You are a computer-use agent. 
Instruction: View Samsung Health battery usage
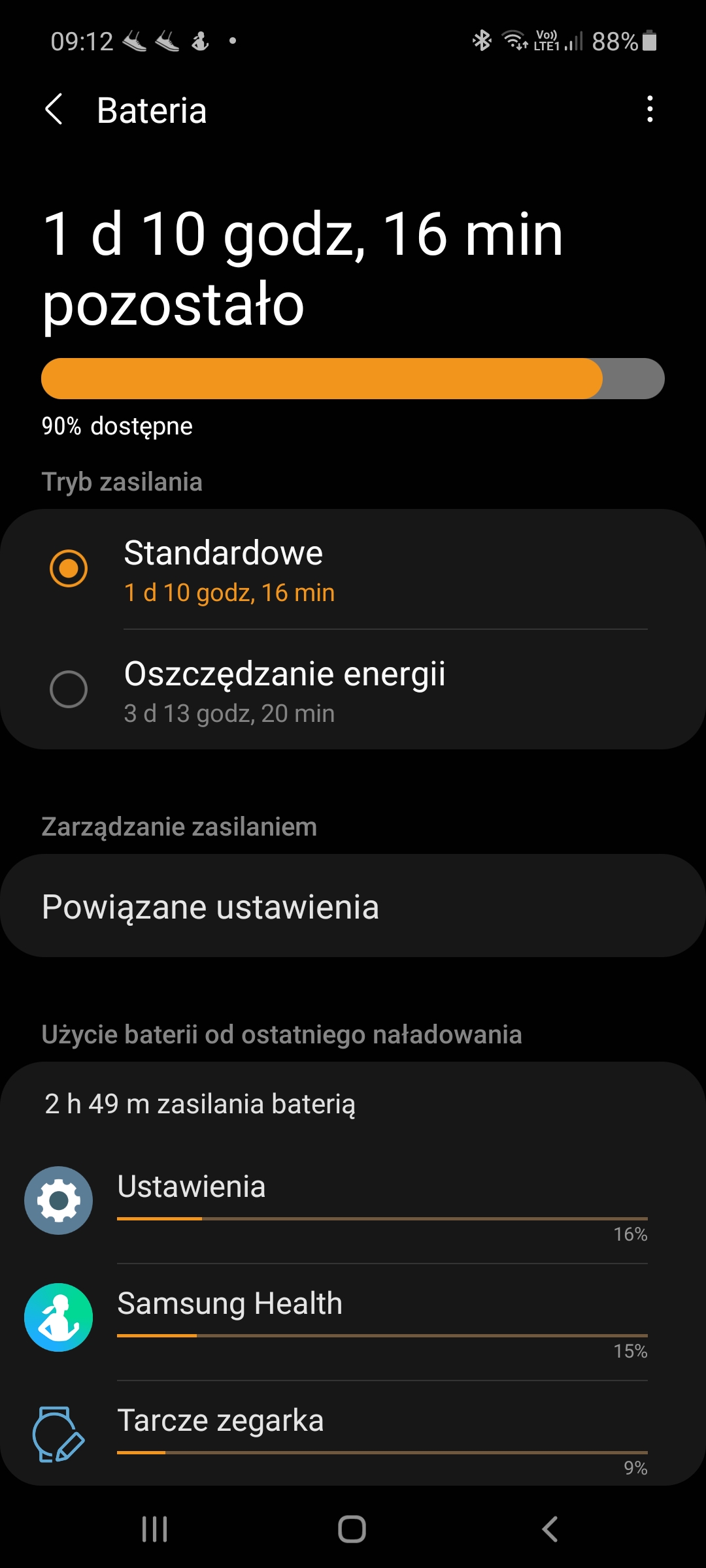click(x=353, y=1318)
